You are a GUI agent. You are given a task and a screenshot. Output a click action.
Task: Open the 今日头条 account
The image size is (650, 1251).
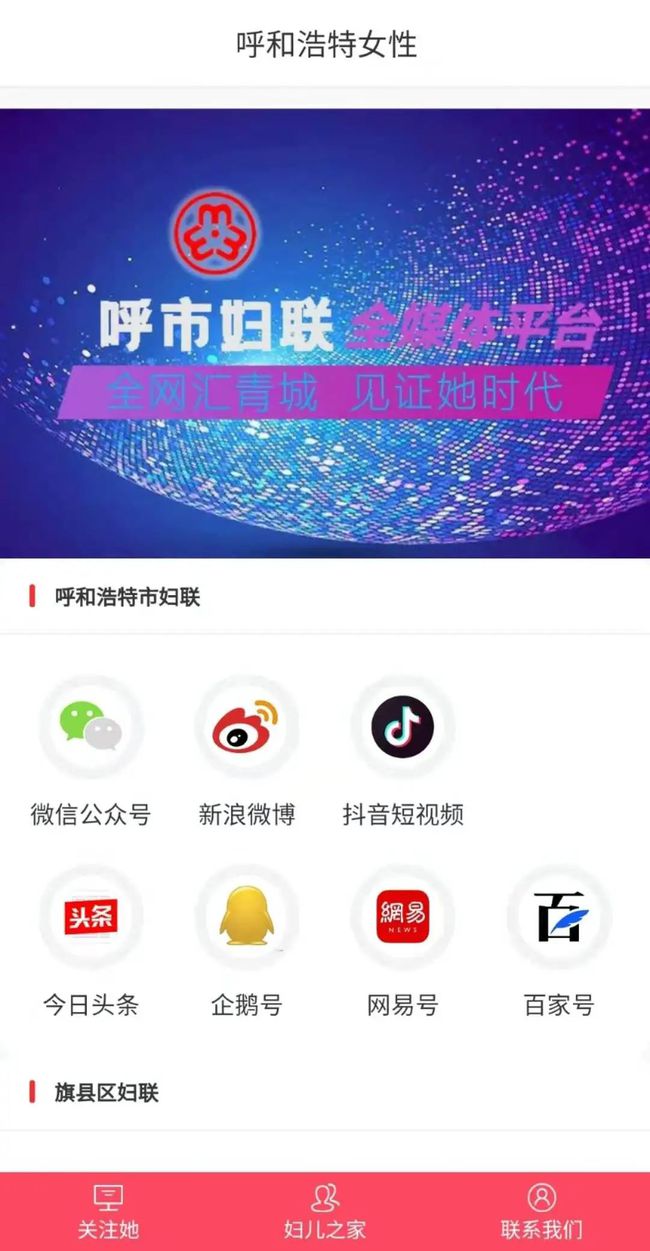tap(90, 918)
